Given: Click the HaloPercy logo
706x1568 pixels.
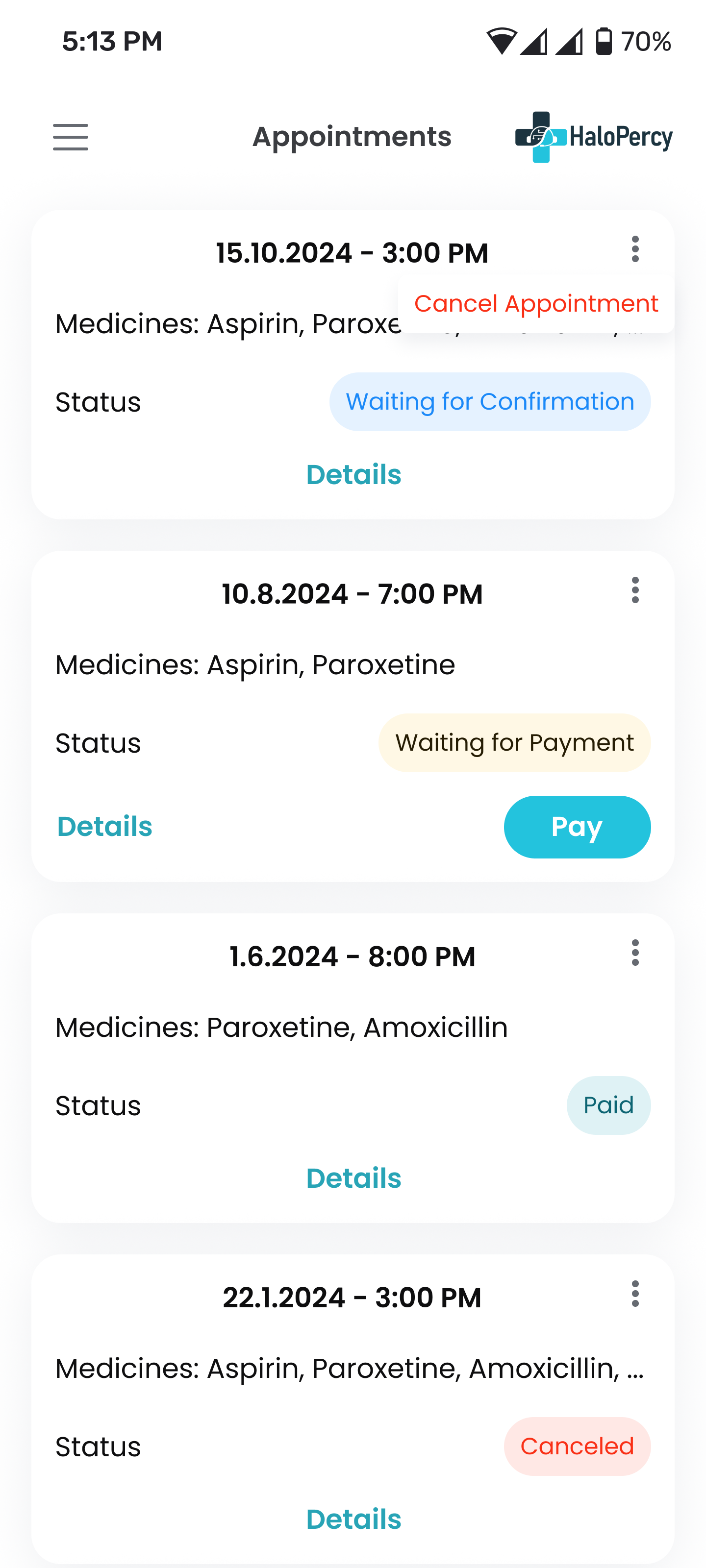Looking at the screenshot, I should click(593, 136).
